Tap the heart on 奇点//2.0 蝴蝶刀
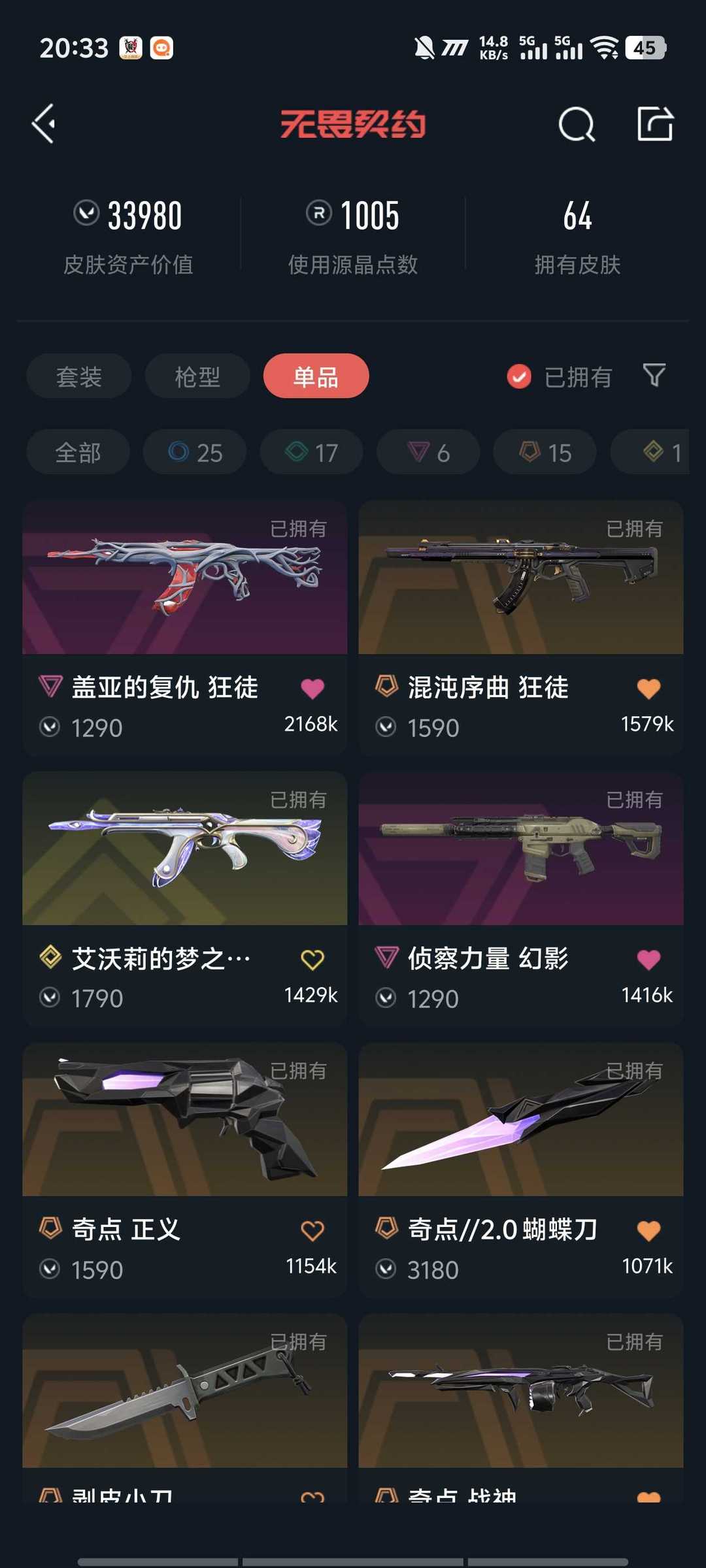 pos(648,1231)
